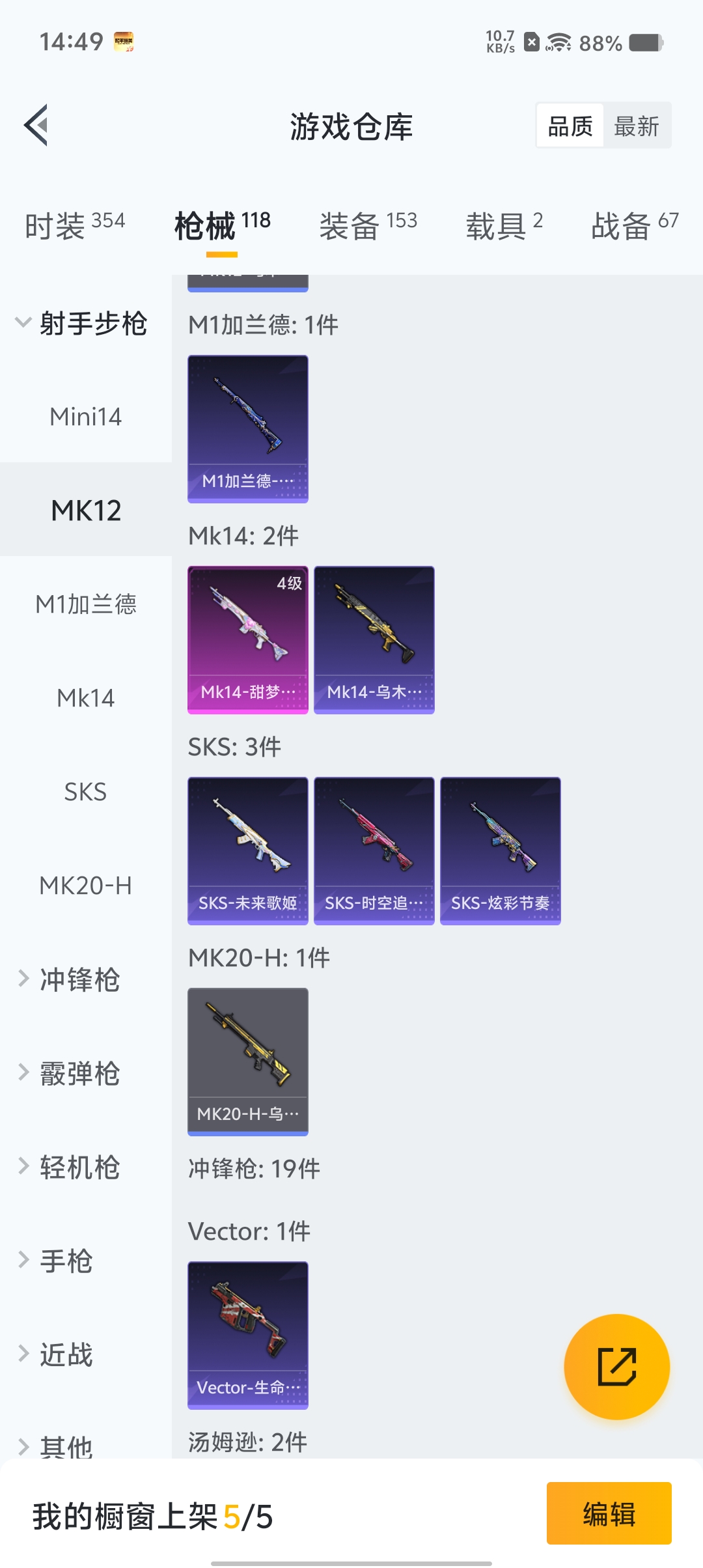Viewport: 703px width, 1568px height.
Task: Go back using the top-left arrow
Action: click(x=36, y=125)
